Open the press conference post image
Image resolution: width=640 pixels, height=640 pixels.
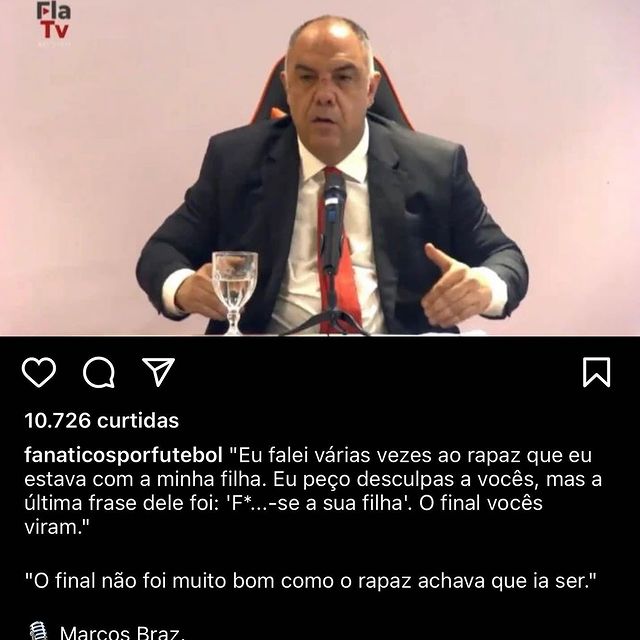[320, 168]
